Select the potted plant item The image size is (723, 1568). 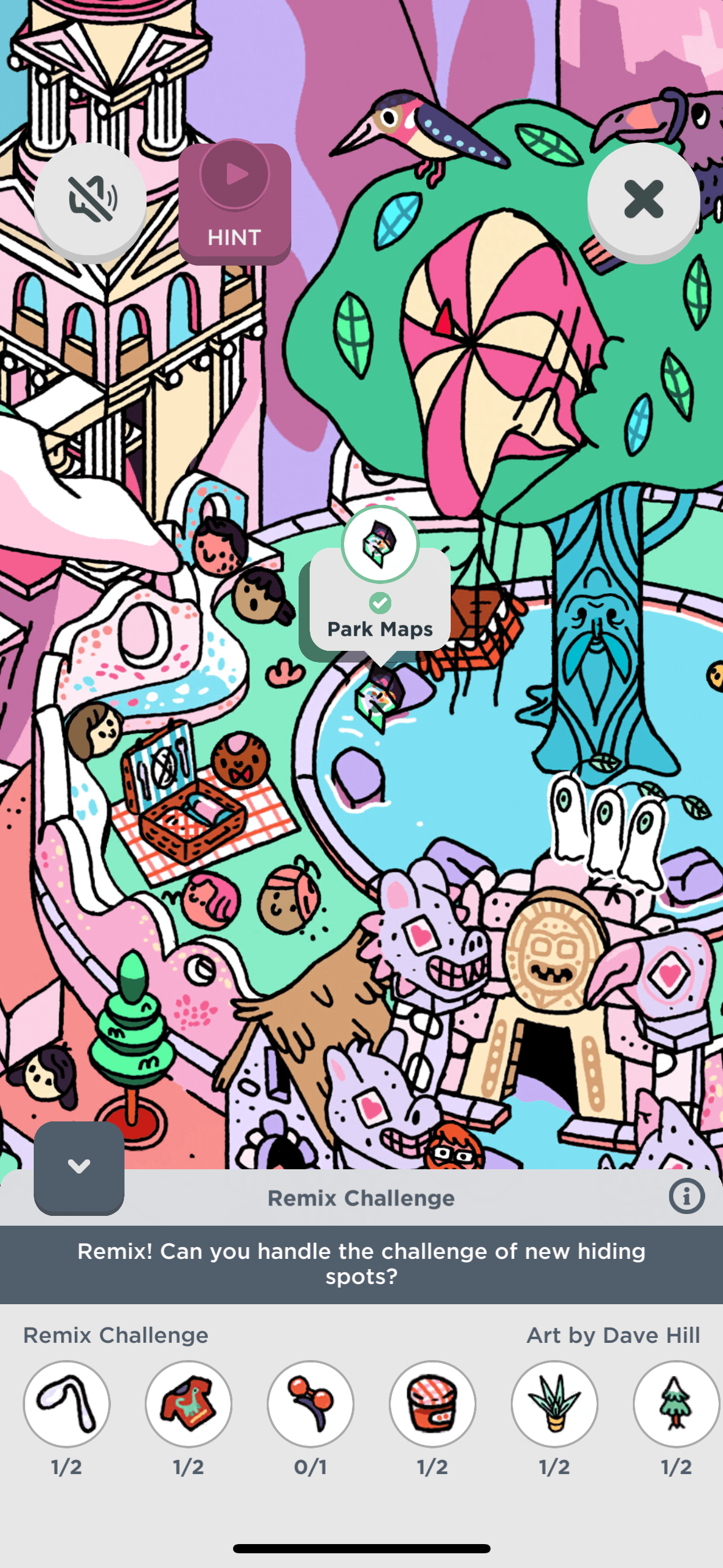coord(554,1404)
